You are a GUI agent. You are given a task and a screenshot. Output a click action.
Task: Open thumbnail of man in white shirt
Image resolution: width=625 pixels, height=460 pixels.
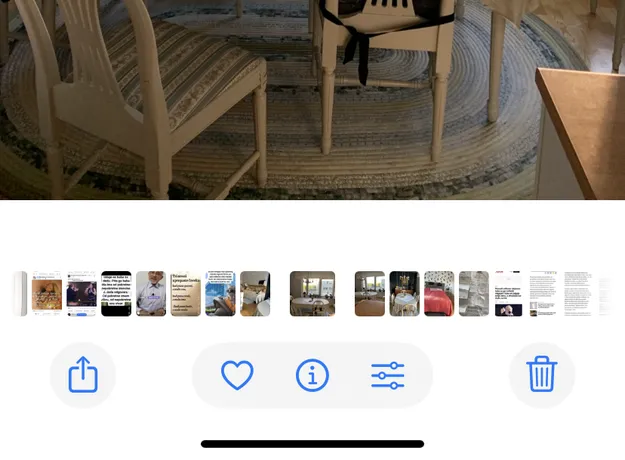151,294
